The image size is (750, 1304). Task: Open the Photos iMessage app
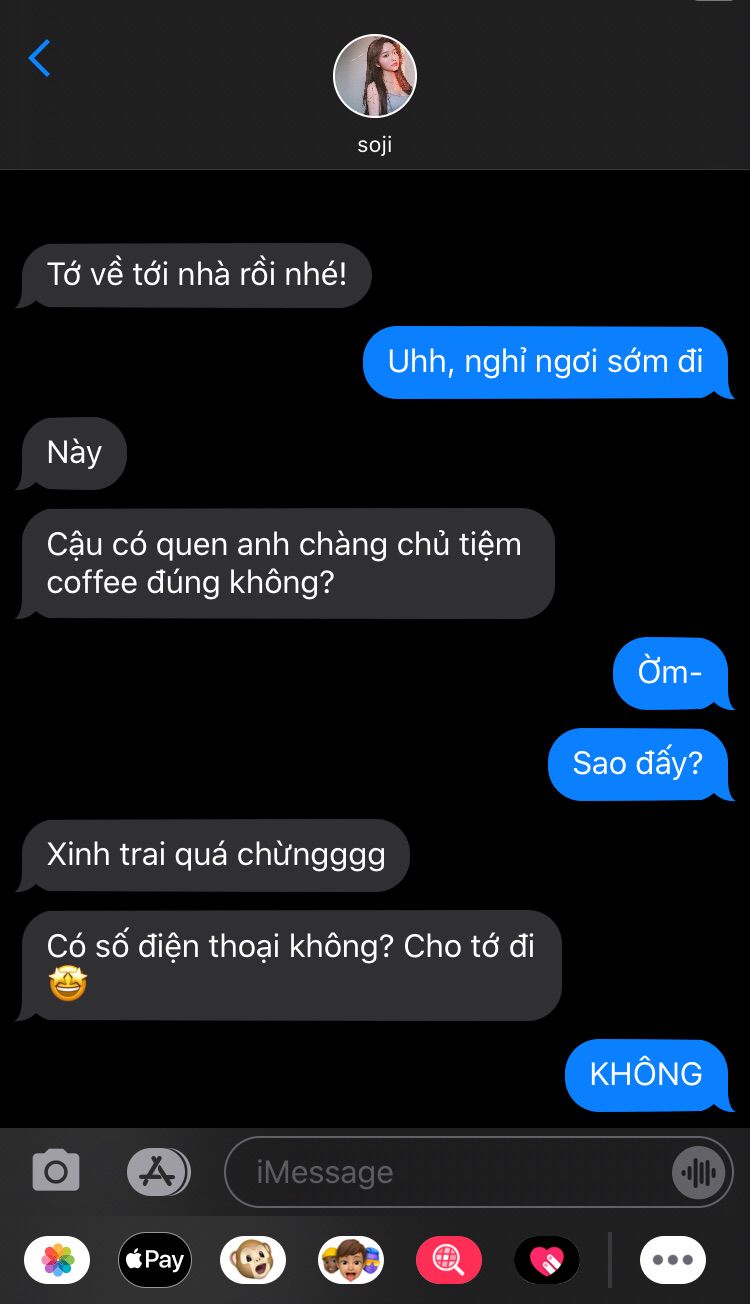click(x=57, y=1260)
